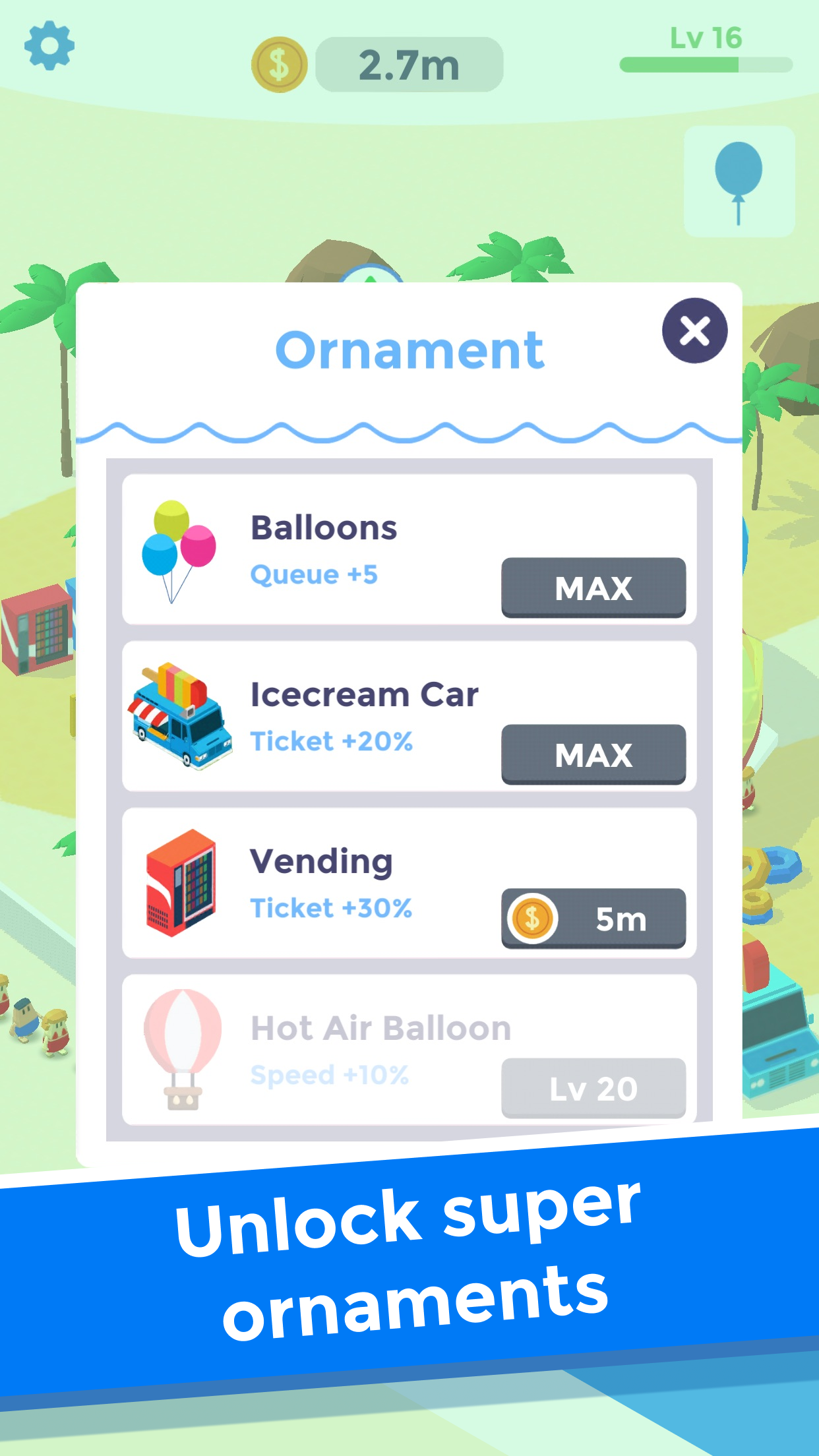Buy the Vending ornament for 5m

point(593,918)
